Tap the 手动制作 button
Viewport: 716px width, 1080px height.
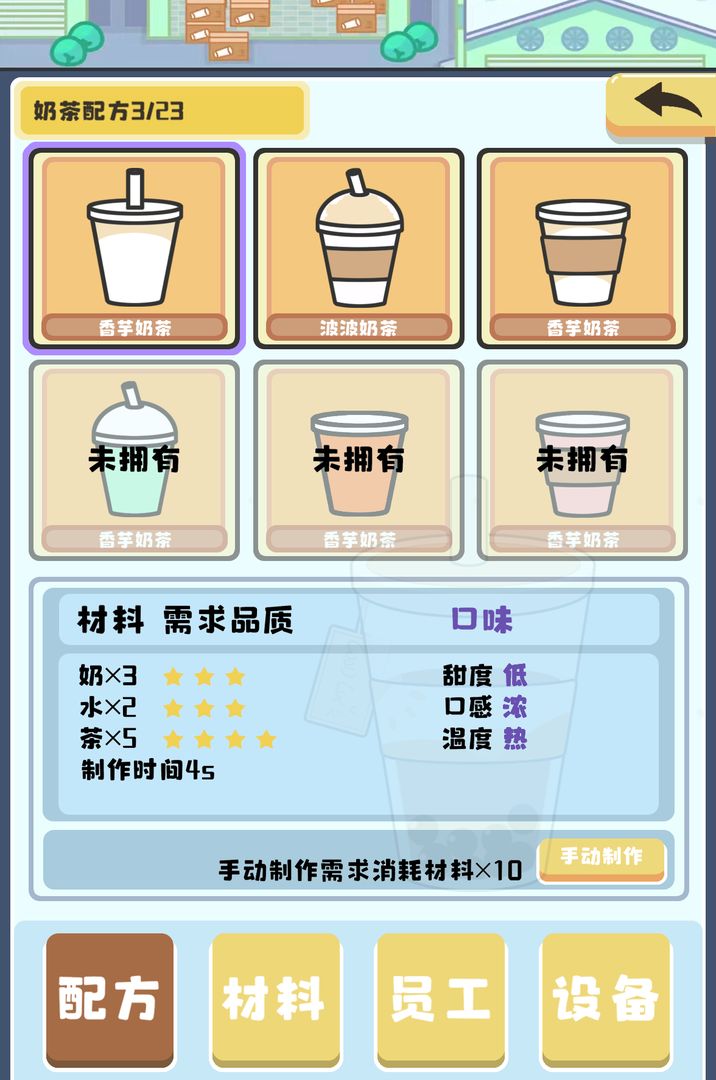[601, 858]
